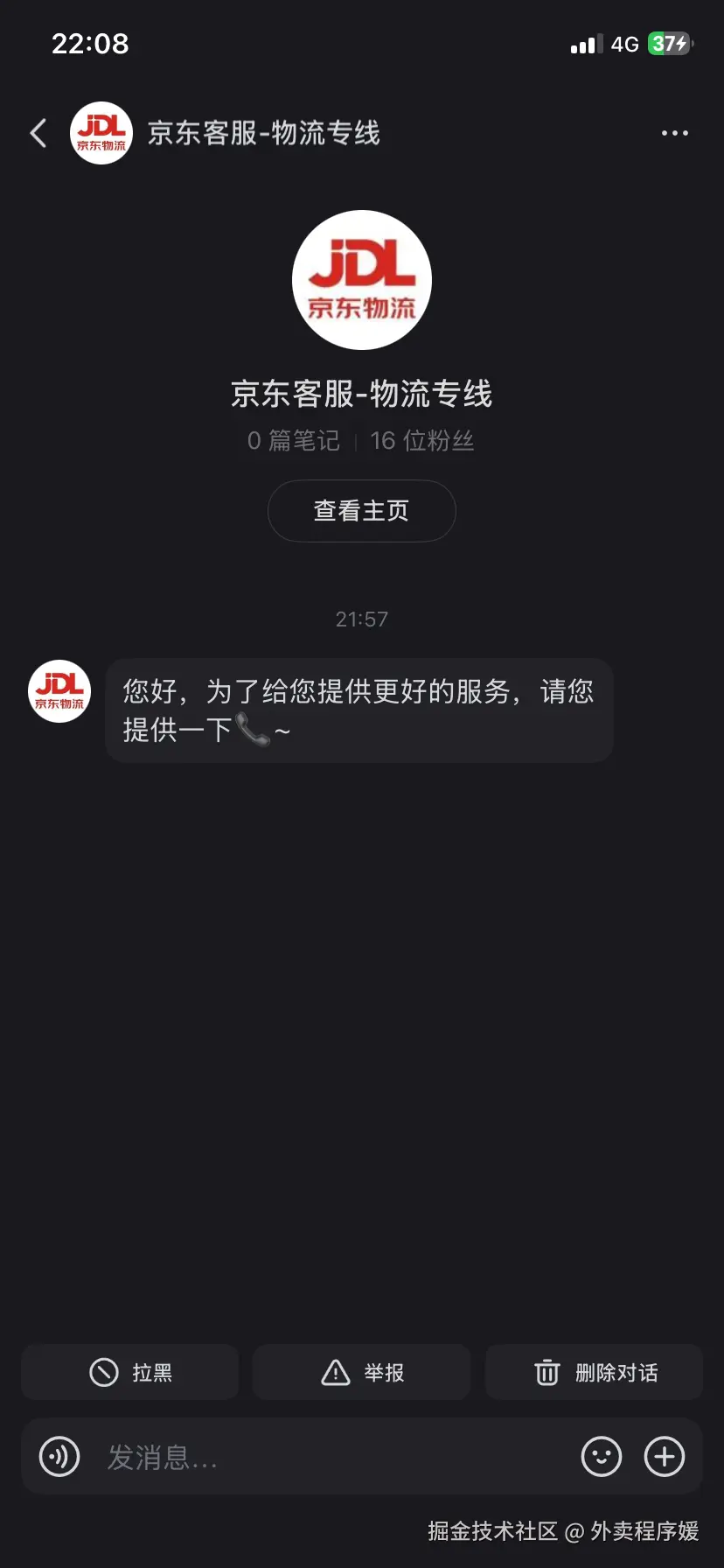Open the emoji picker next to message input
Screen dimensions: 724x1568
pyautogui.click(x=602, y=1456)
